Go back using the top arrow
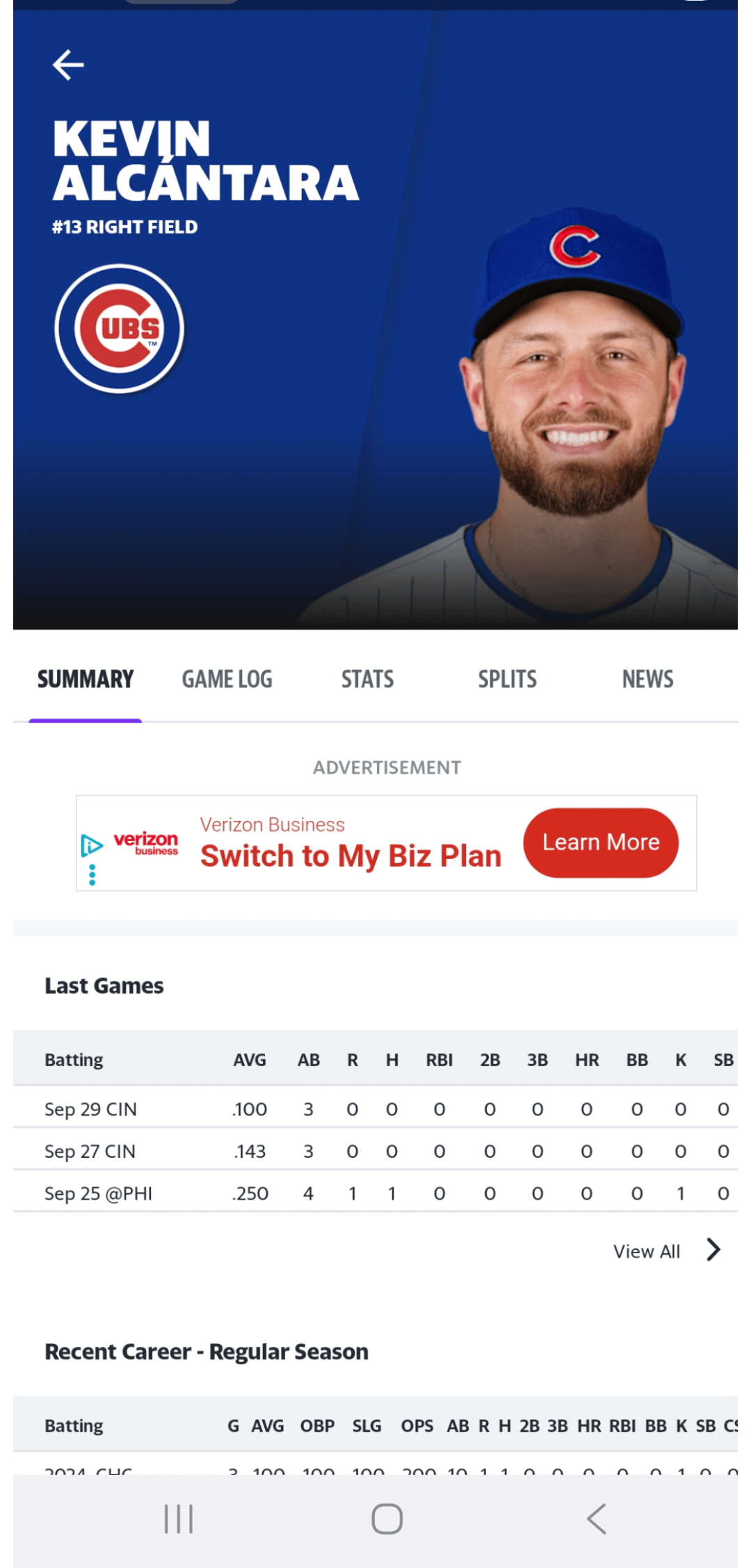The height and width of the screenshot is (1568, 751). [68, 65]
